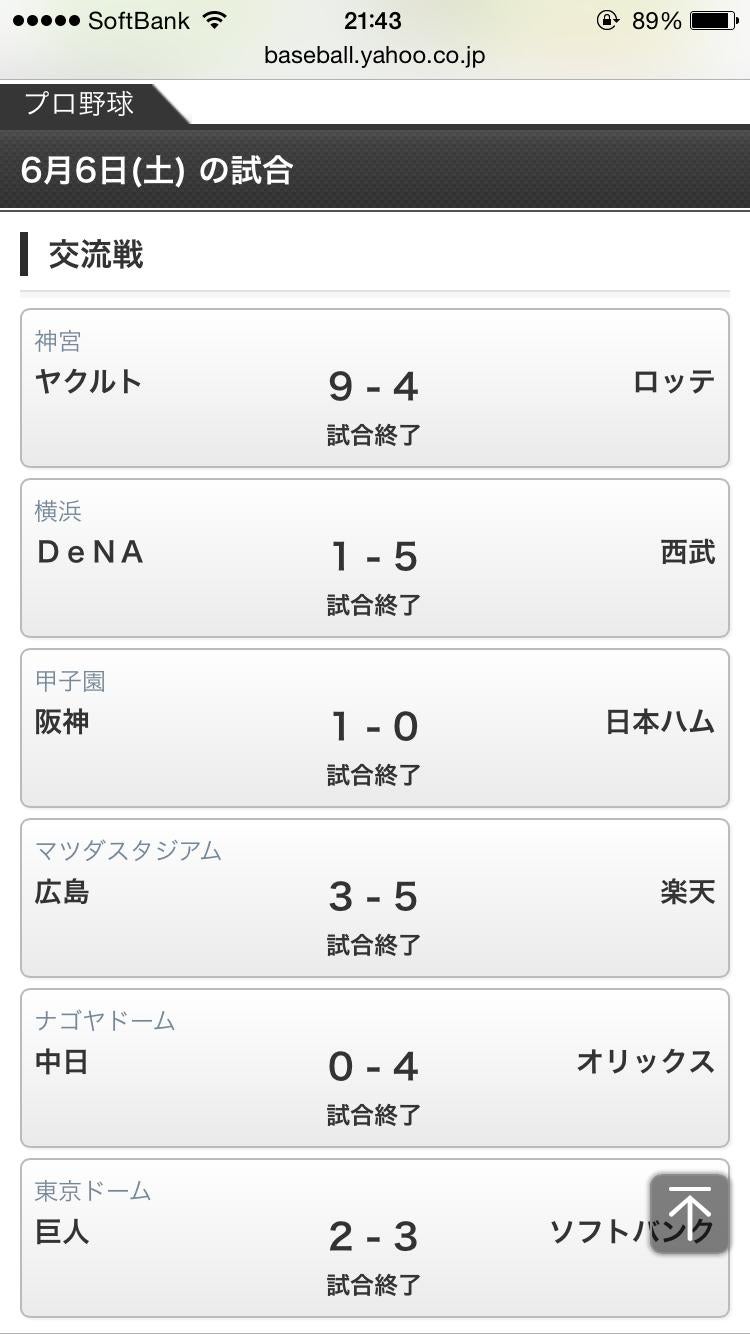Tap the baseball.yahoo.co.jp address bar

coord(374,55)
